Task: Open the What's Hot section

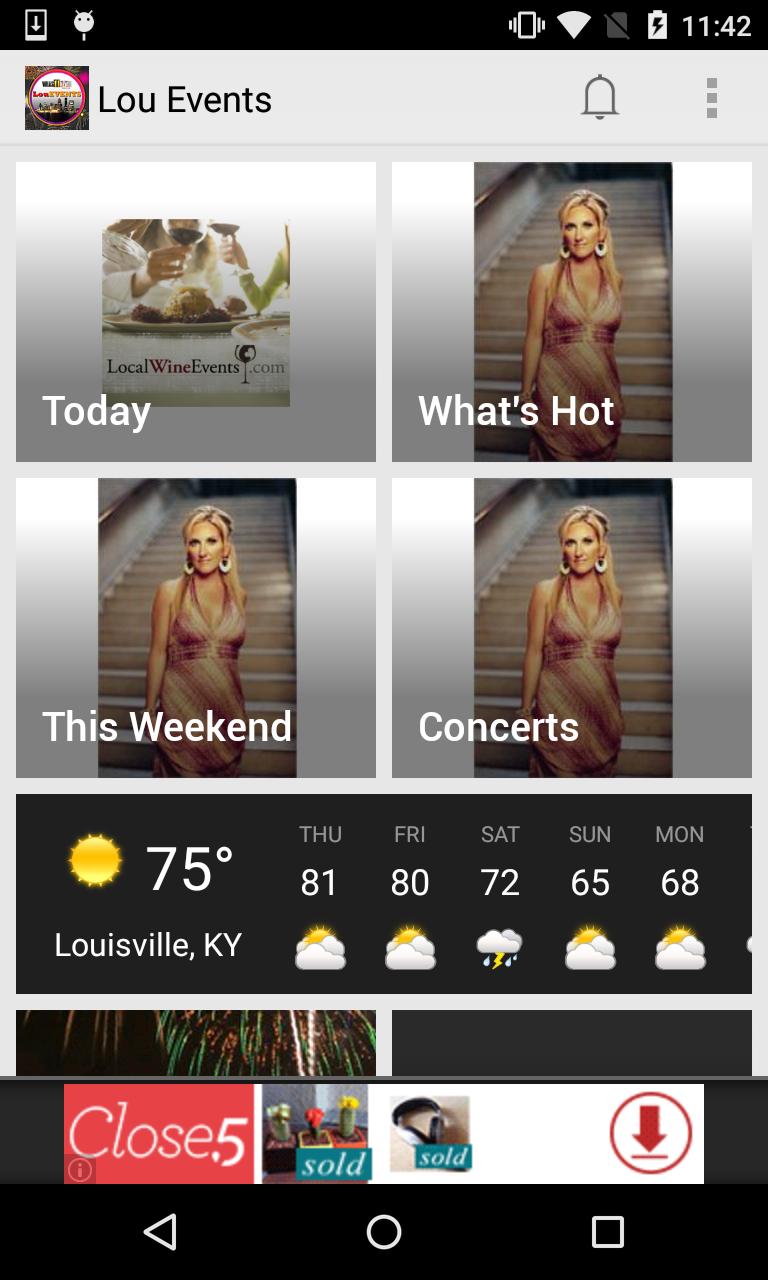Action: tap(571, 311)
